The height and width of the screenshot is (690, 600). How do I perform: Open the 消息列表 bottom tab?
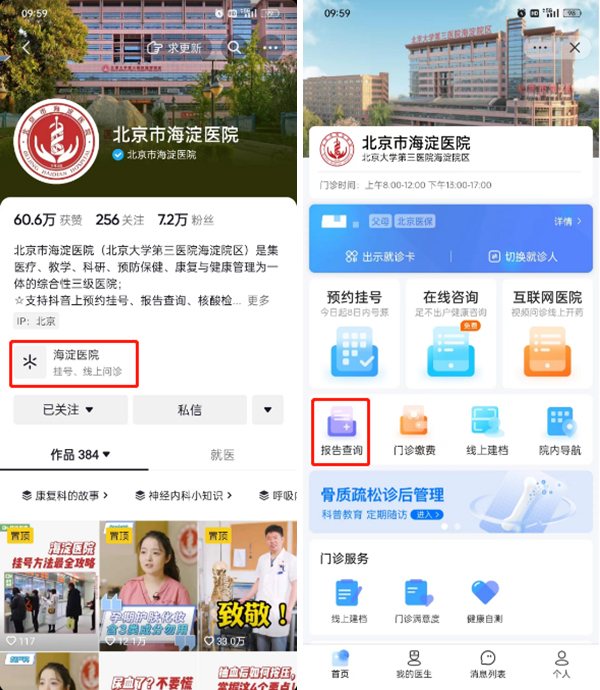[488, 665]
